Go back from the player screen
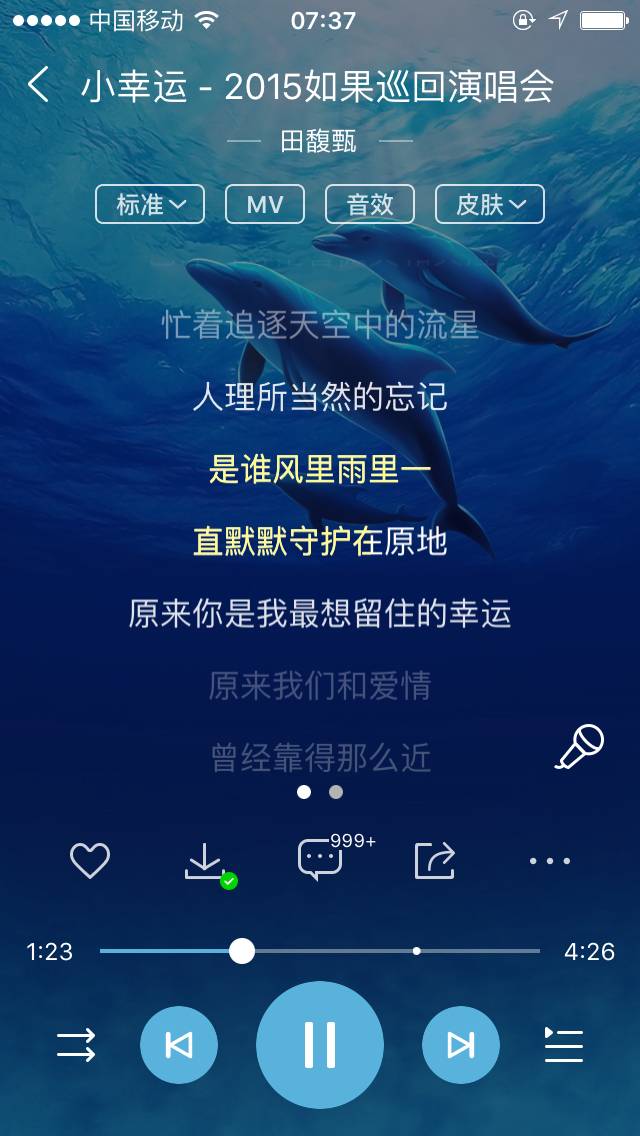Viewport: 640px width, 1136px height. 38,86
